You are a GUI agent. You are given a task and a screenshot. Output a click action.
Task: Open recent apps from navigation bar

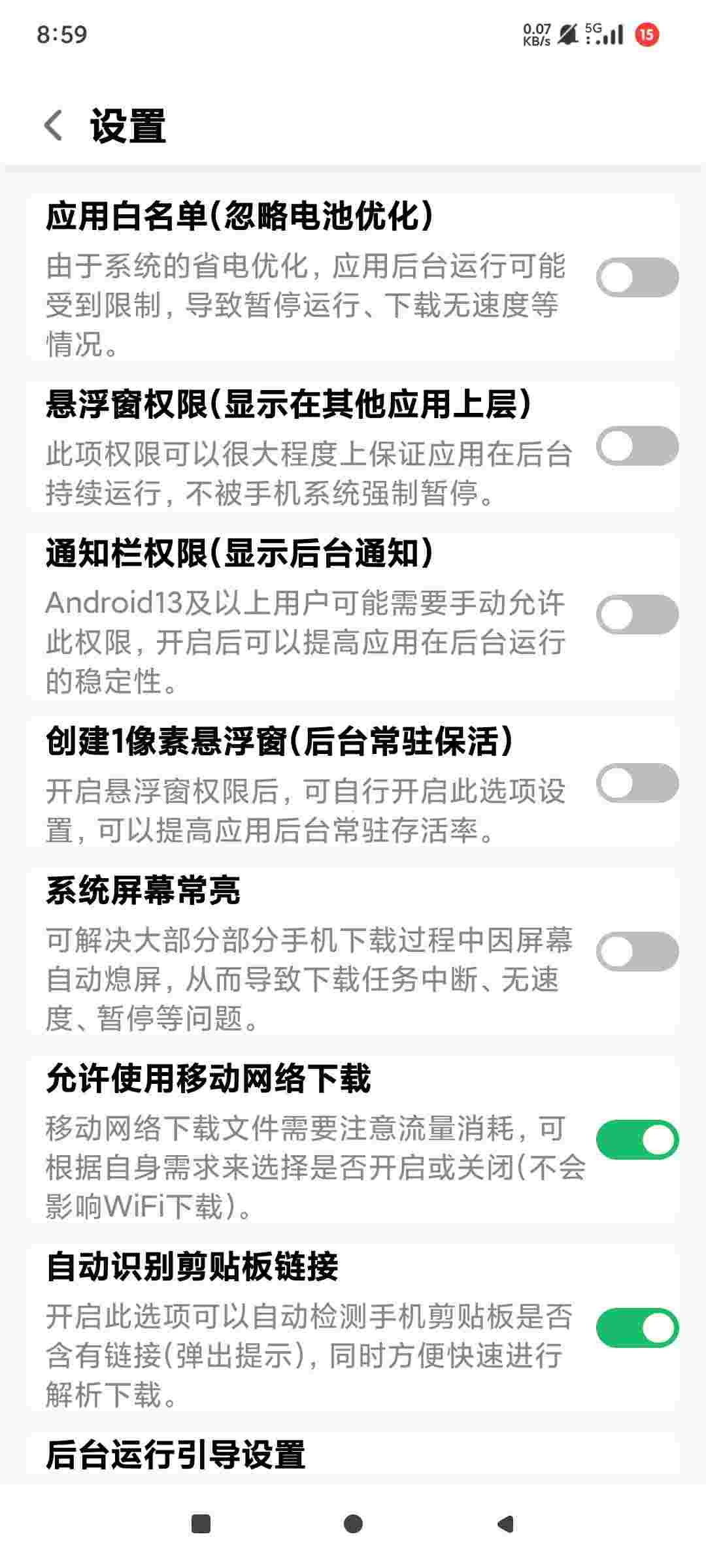(201, 1524)
